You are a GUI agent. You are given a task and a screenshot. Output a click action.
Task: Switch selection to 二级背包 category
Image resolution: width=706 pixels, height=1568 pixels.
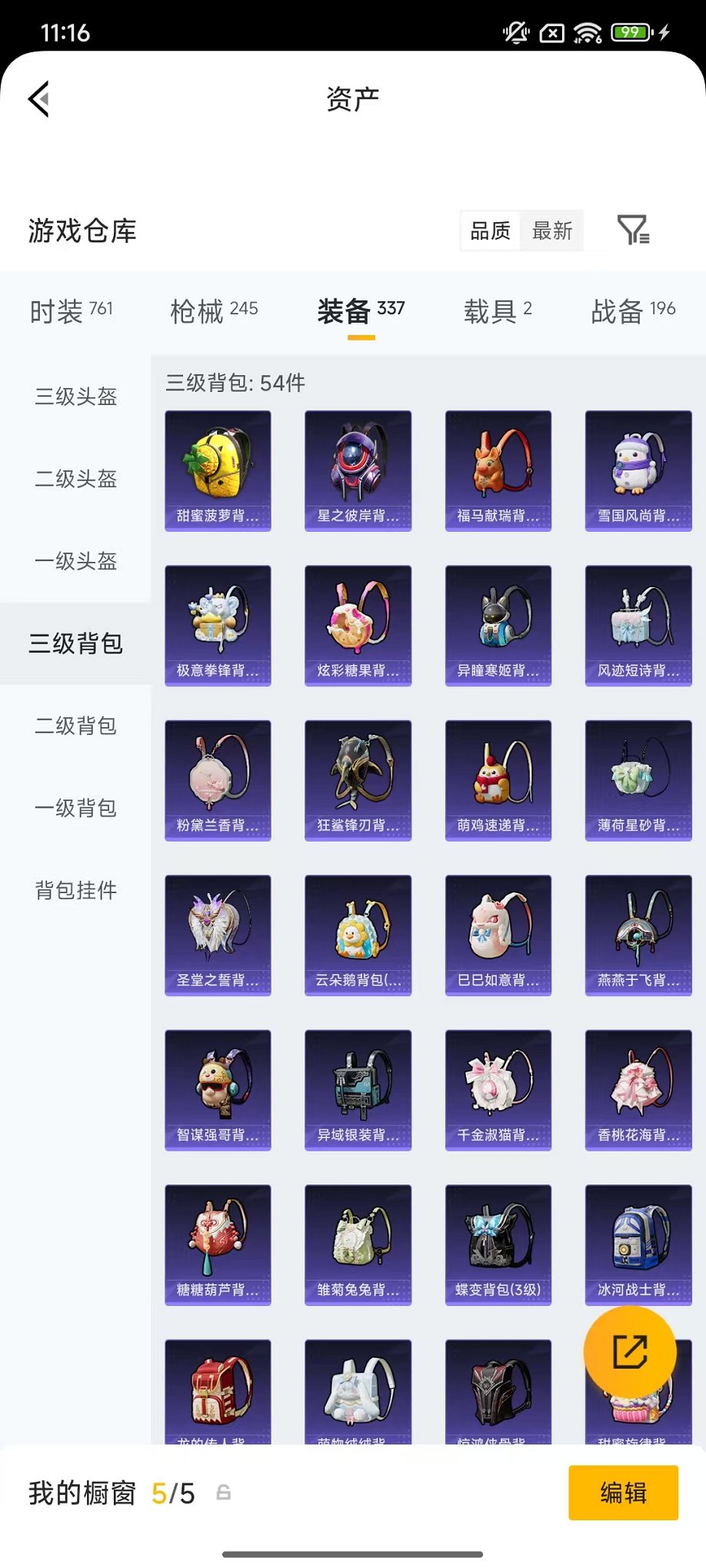74,726
